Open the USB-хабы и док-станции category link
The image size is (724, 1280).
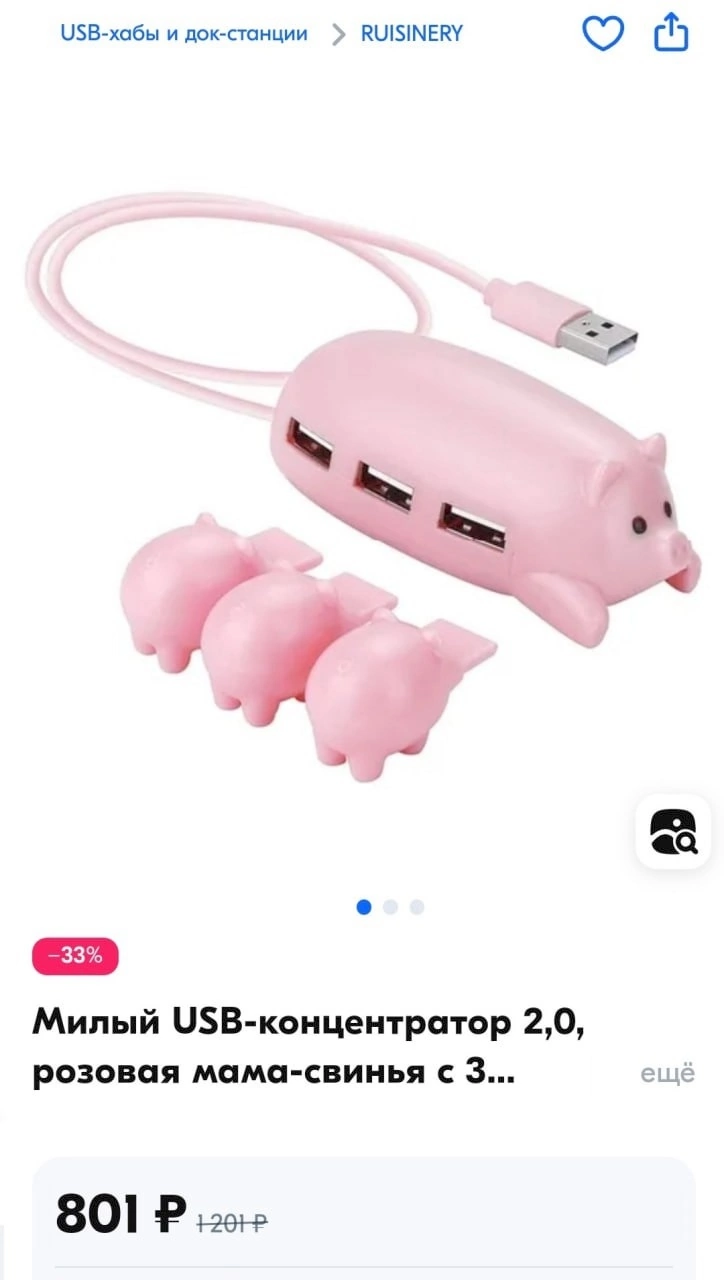click(x=184, y=33)
